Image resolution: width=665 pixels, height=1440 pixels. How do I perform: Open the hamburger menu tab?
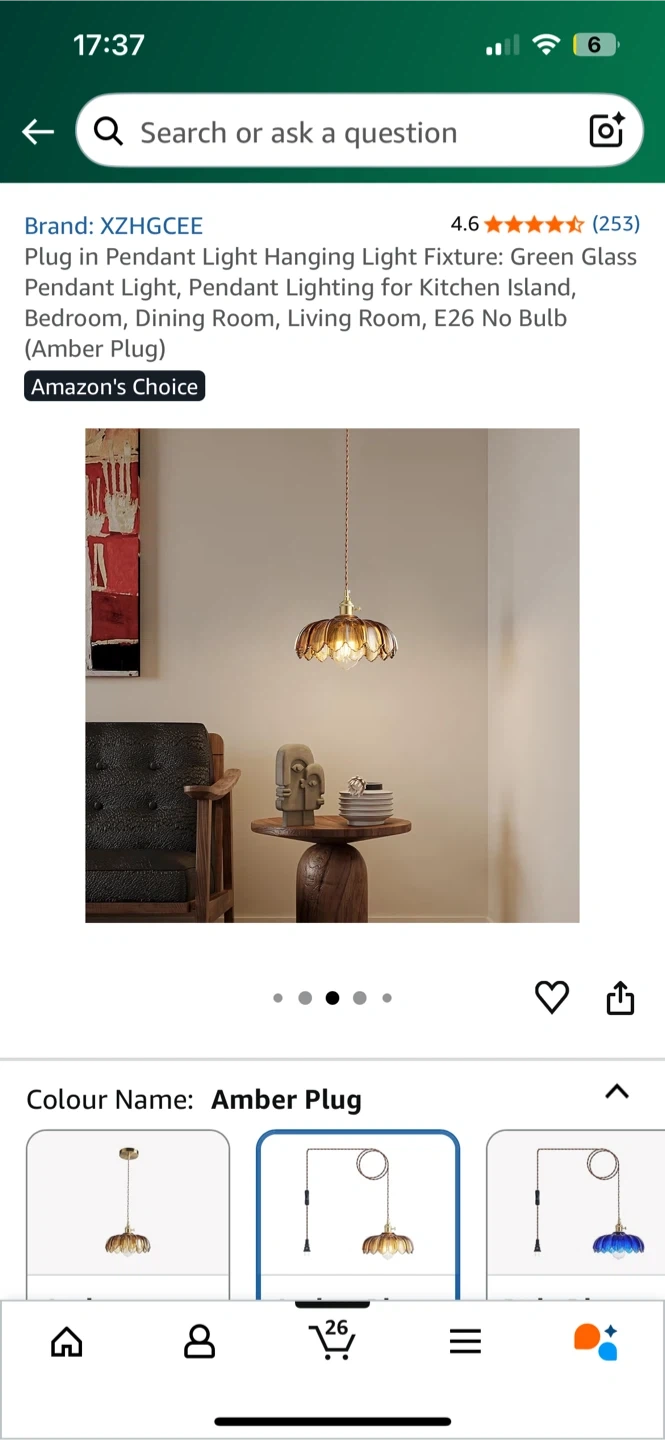[465, 1342]
